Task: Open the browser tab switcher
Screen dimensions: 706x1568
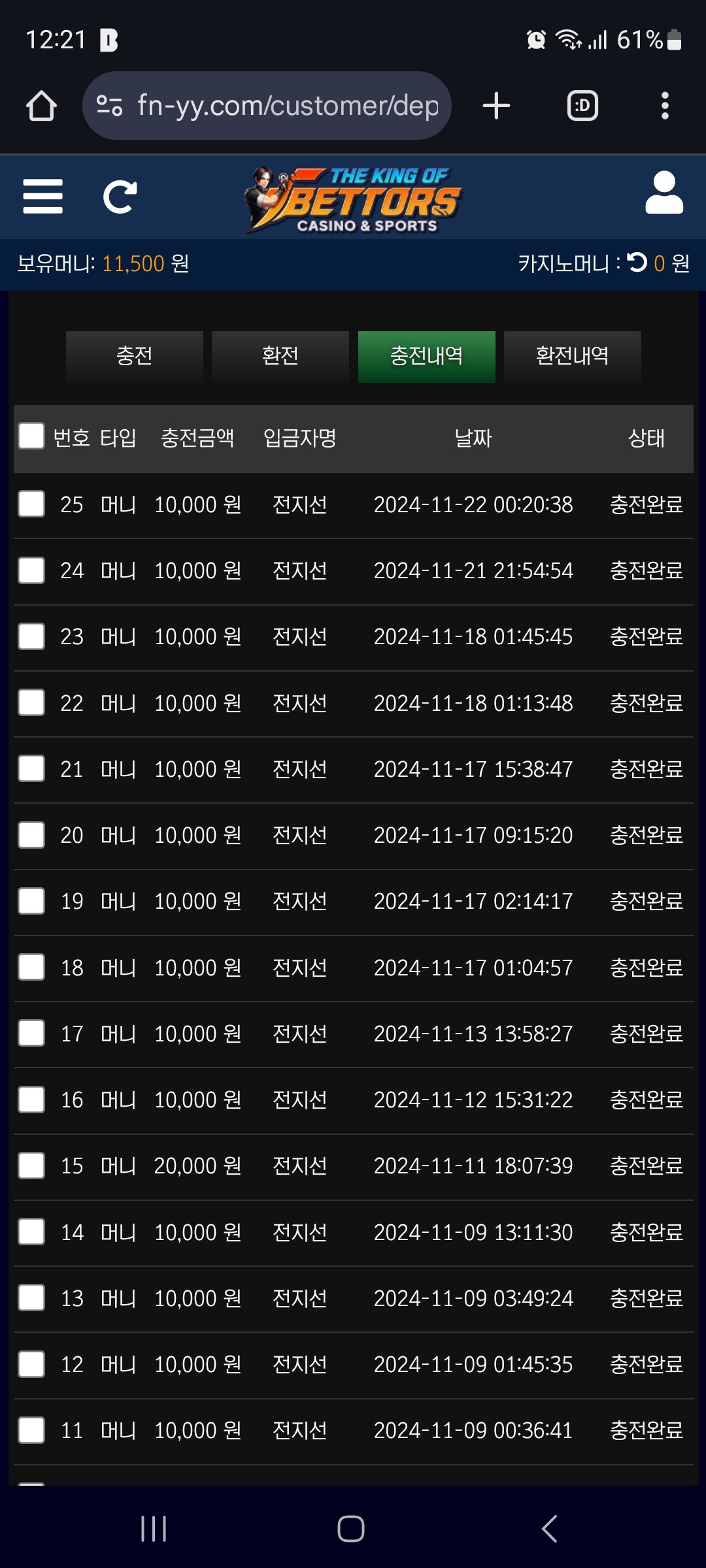Action: tap(582, 106)
